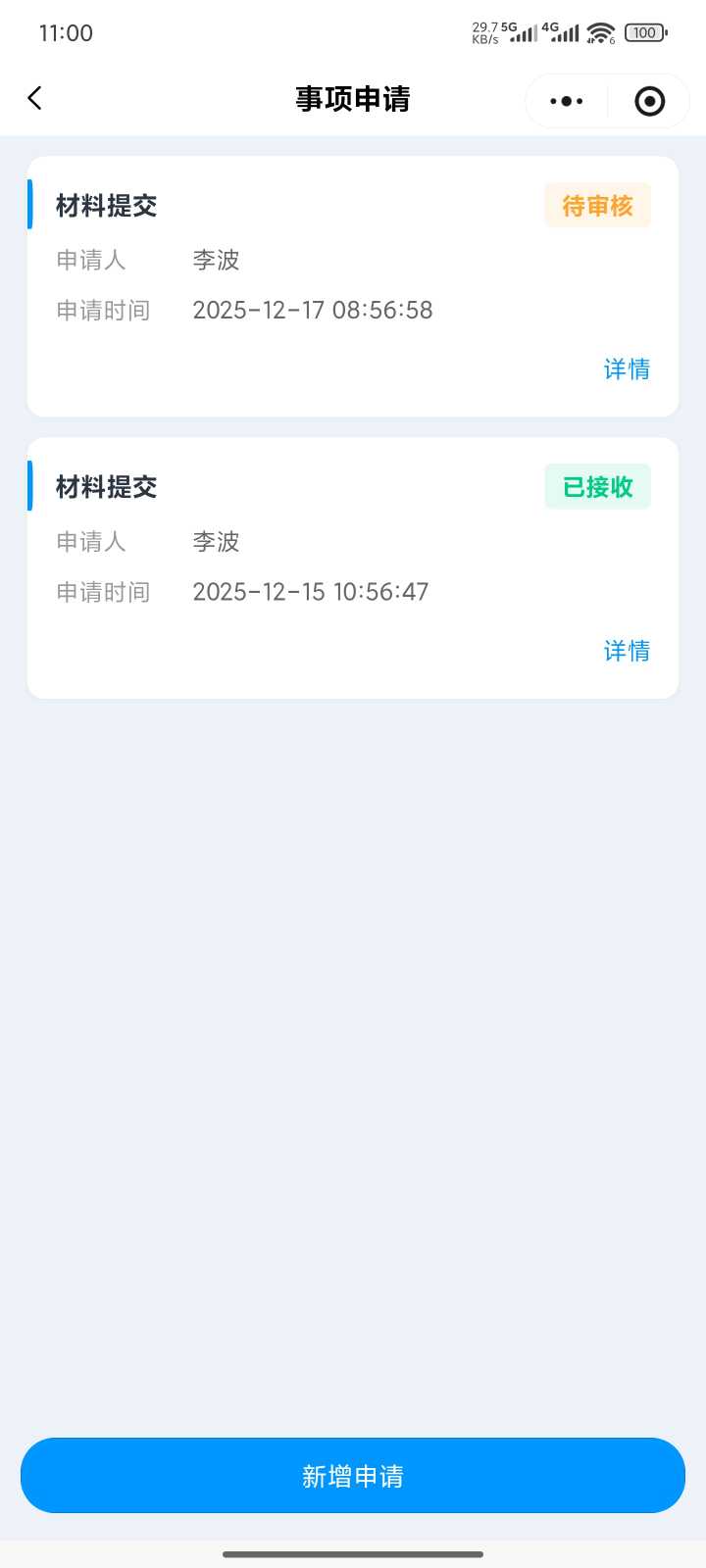This screenshot has width=706, height=1568.
Task: Tap the battery indicator showing 100
Action: pos(645,32)
